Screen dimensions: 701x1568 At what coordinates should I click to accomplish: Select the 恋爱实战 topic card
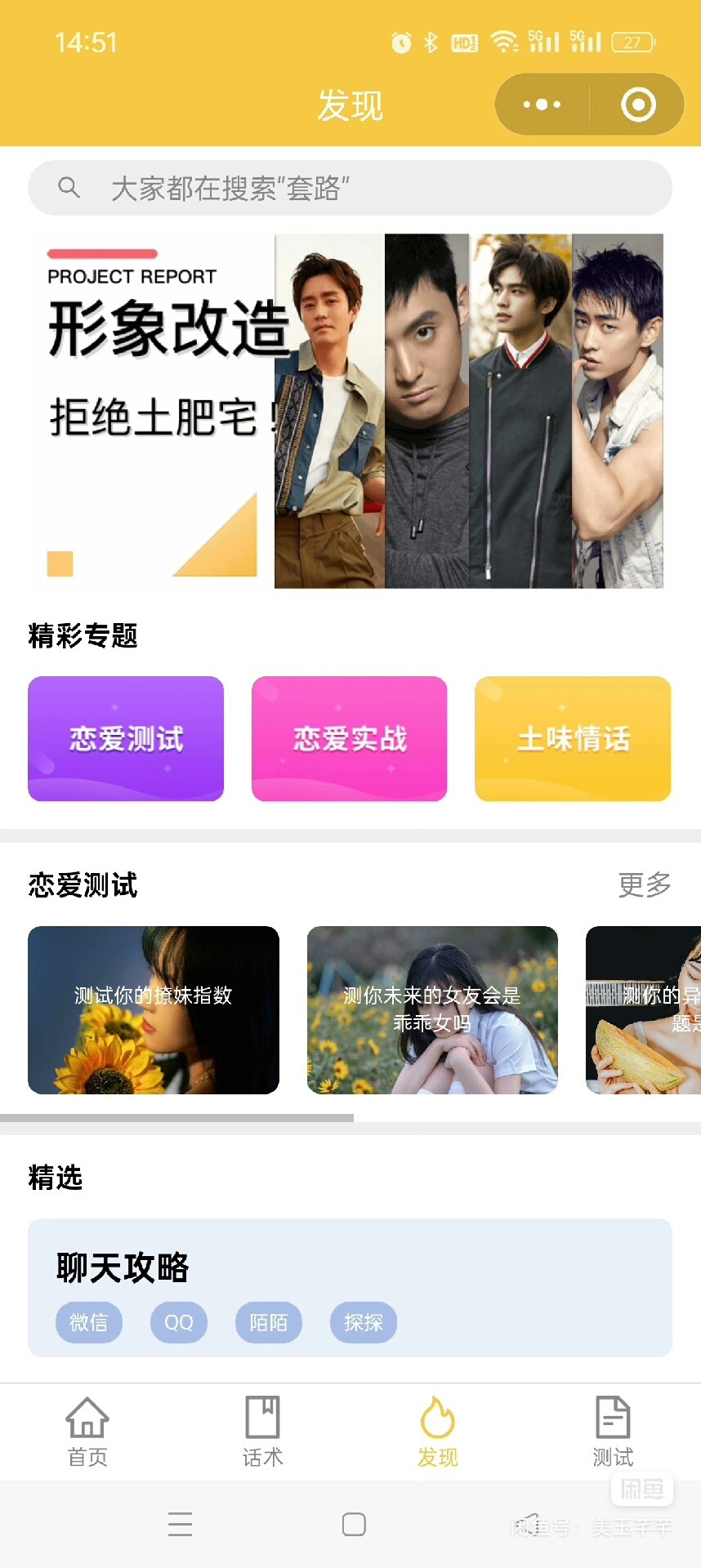[x=350, y=738]
